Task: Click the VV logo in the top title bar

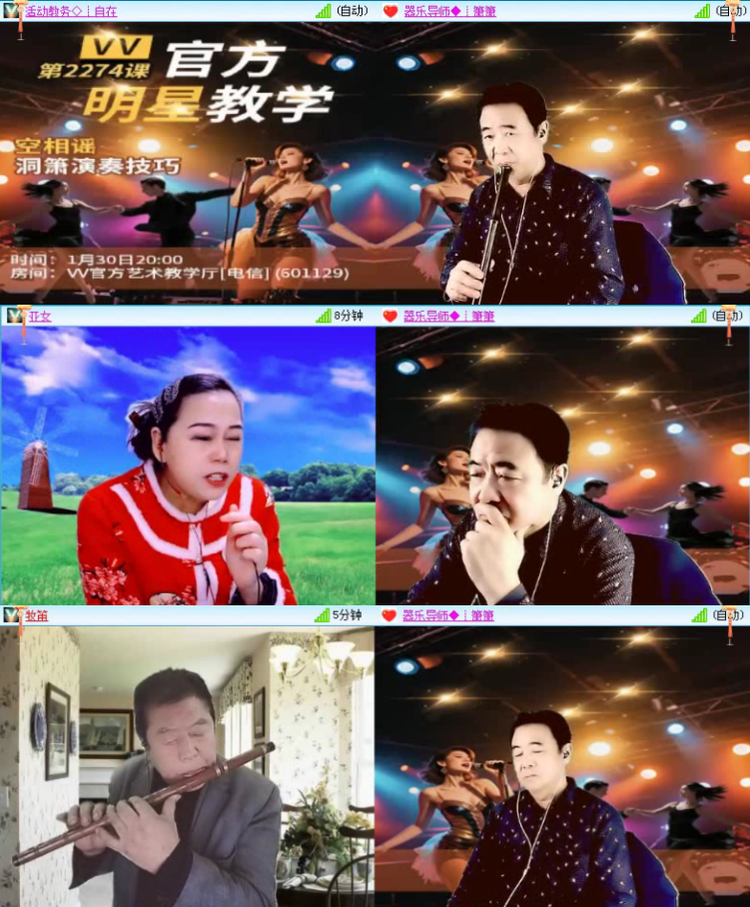Action: [9, 11]
